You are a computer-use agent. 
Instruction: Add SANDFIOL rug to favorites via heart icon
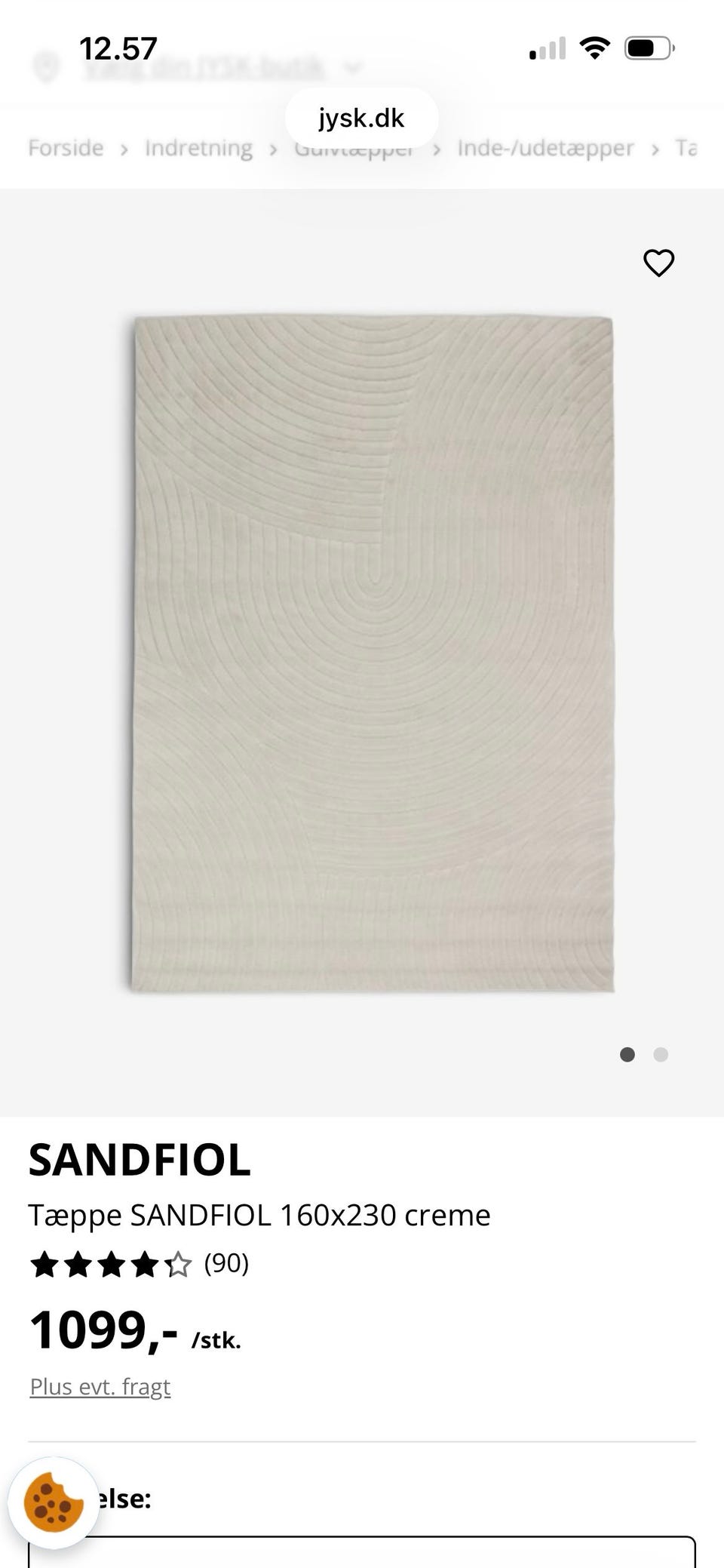[x=658, y=263]
